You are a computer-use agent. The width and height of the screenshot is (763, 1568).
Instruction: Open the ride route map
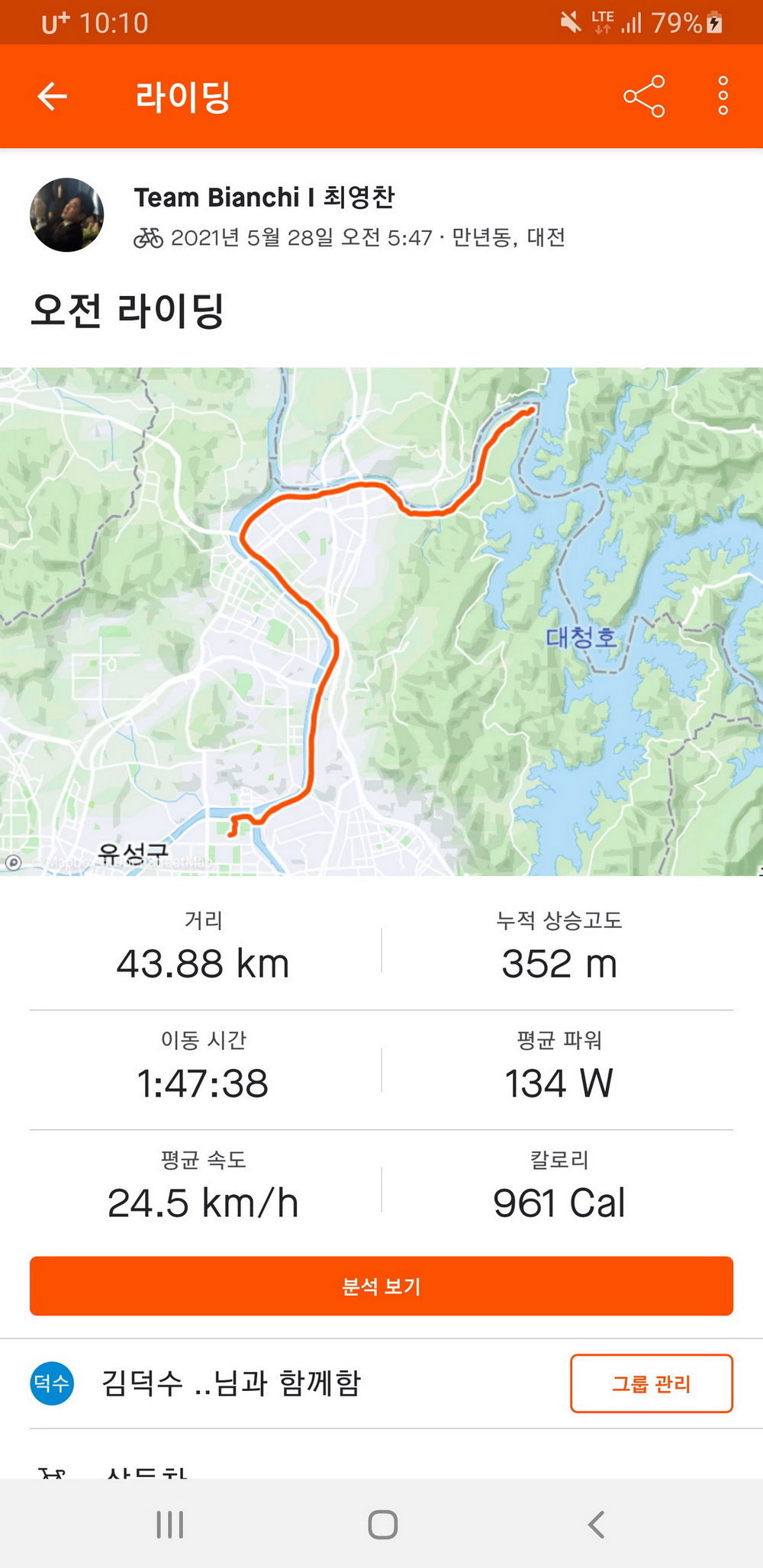click(381, 621)
